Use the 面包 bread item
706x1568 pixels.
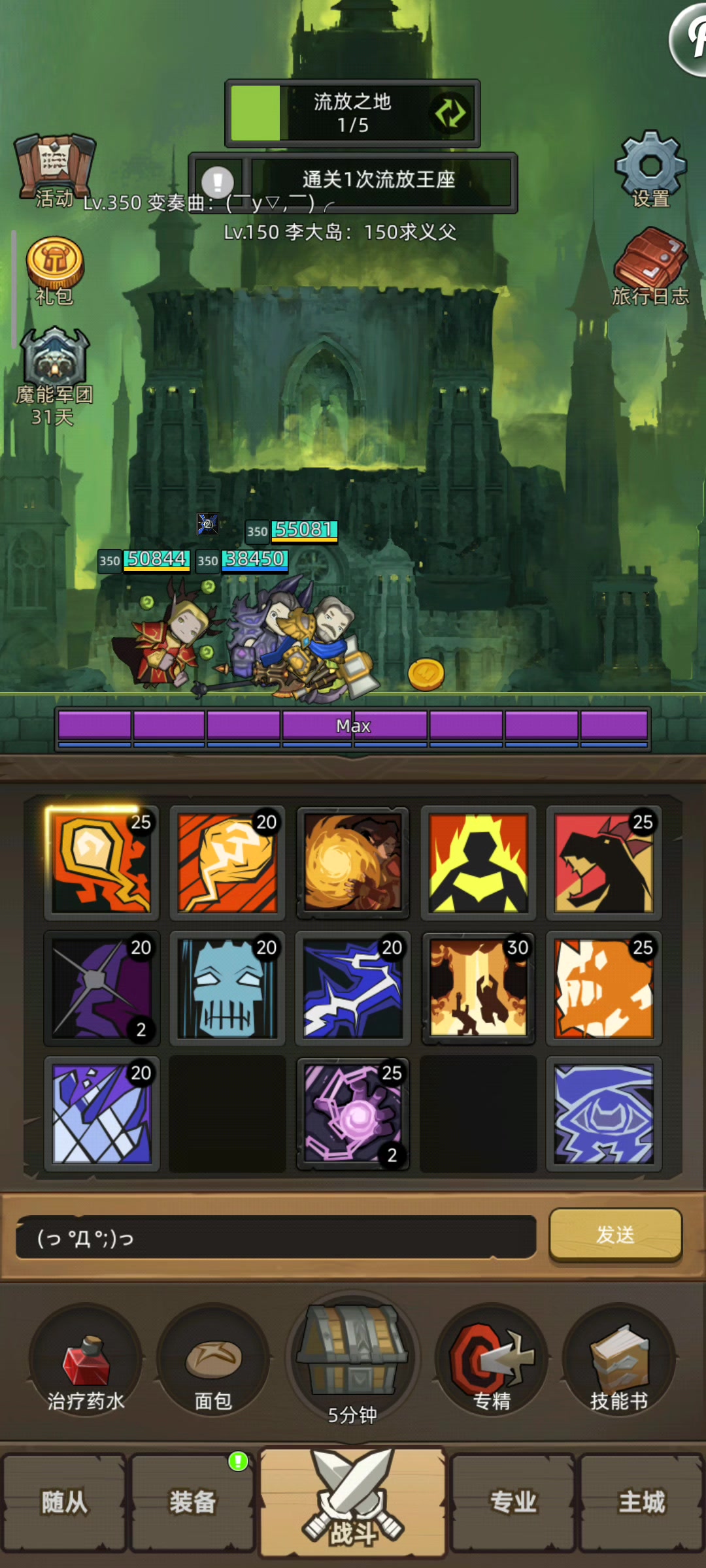(213, 1362)
